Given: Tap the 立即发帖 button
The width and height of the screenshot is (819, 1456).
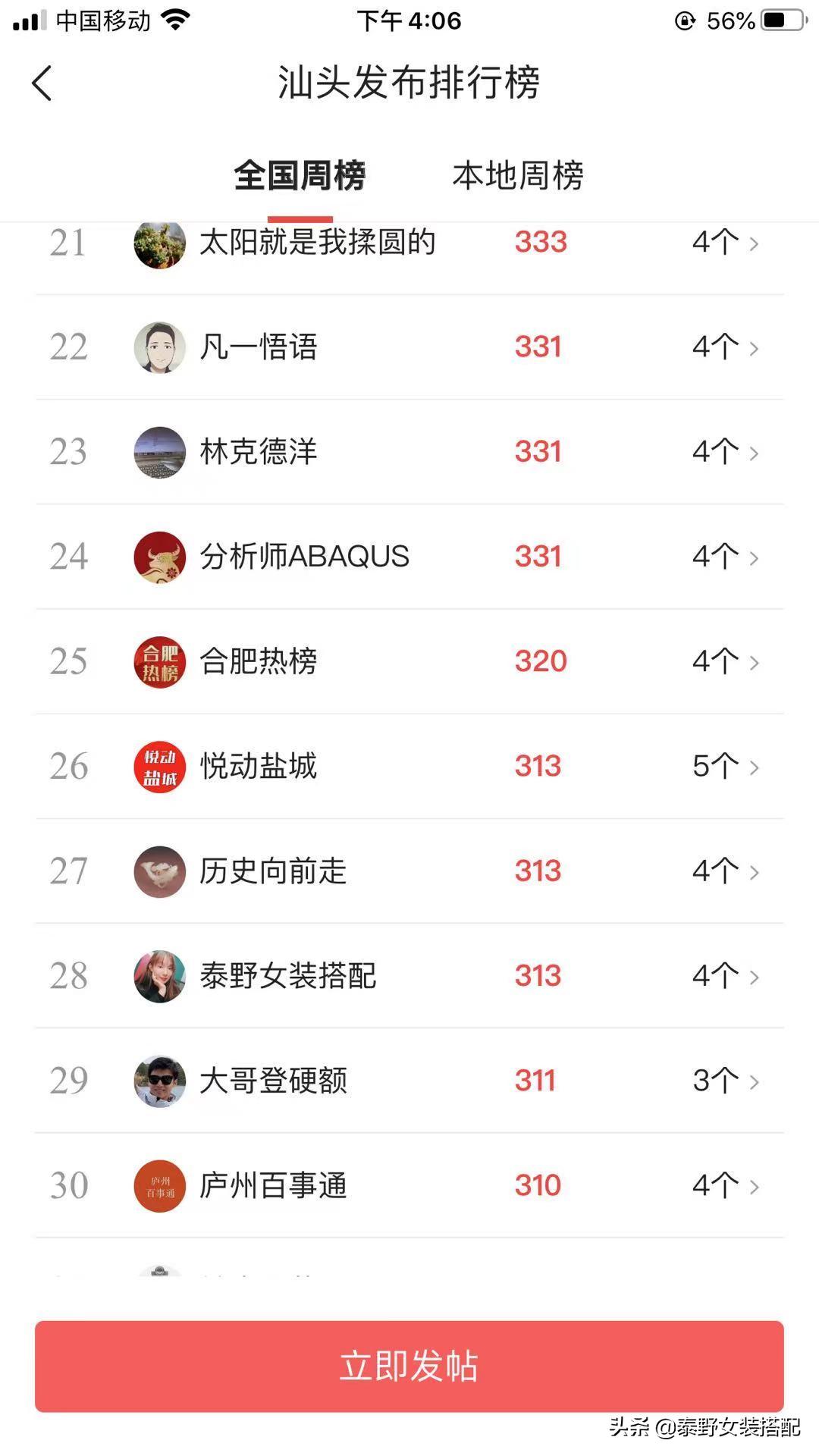Looking at the screenshot, I should tap(409, 1366).
